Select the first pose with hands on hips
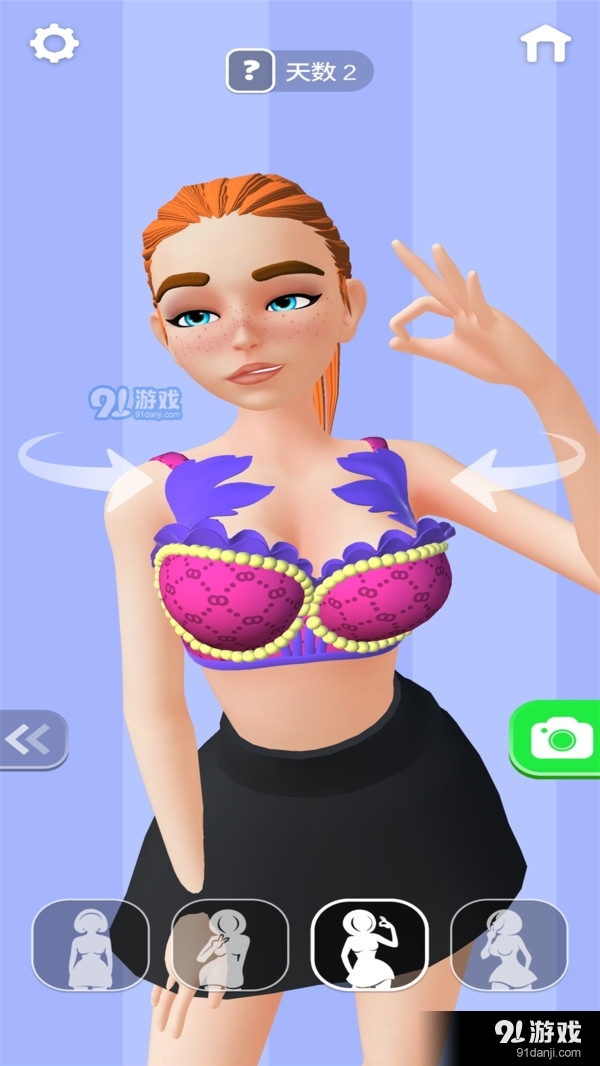This screenshot has width=600, height=1066. (x=90, y=945)
